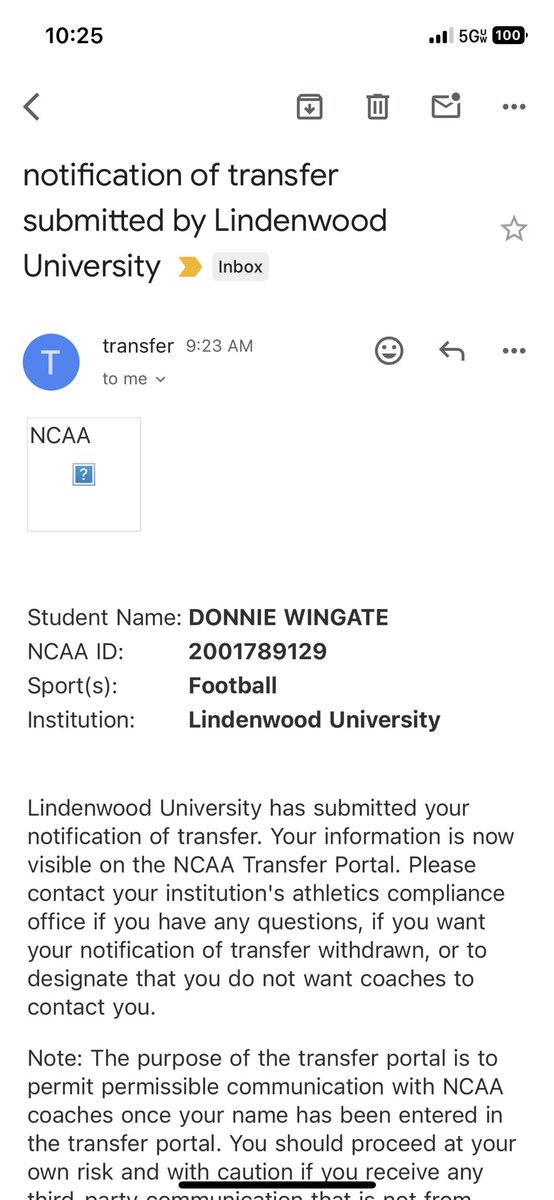Add an emoji reaction to the message
Screen dimensions: 554x1200
coord(388,350)
